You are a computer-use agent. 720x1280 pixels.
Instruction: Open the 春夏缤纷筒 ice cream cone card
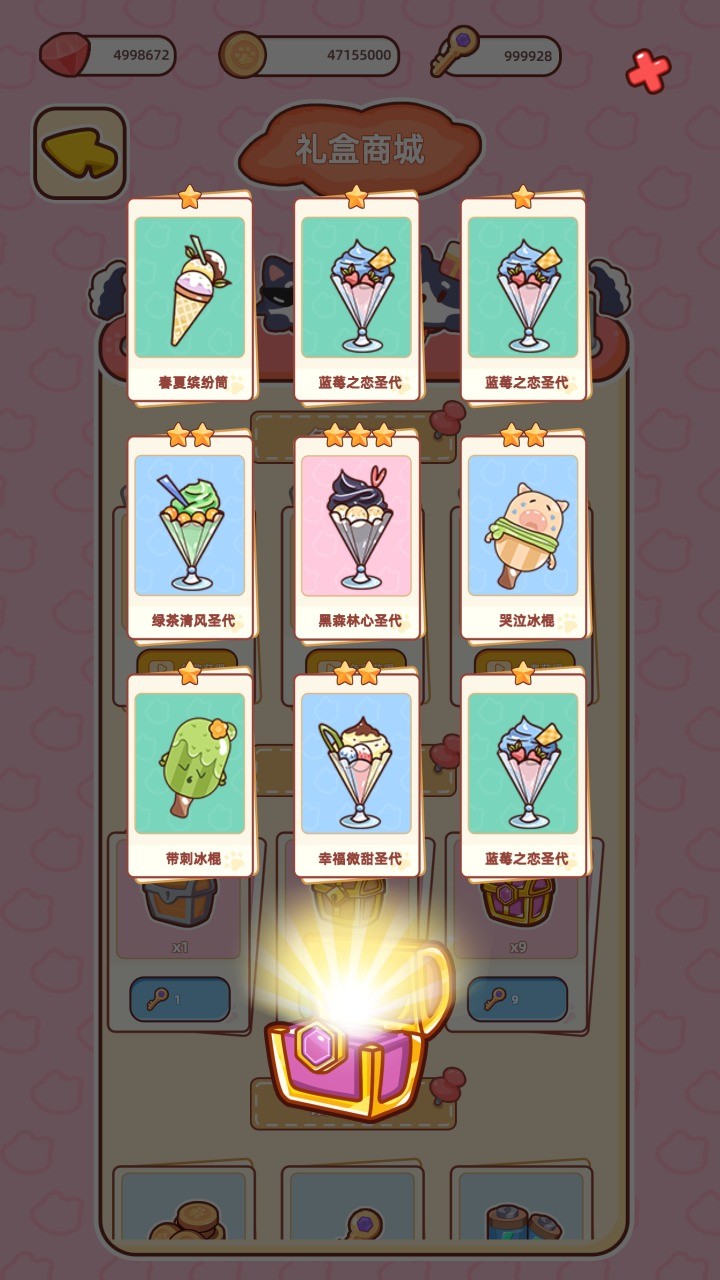(190, 297)
